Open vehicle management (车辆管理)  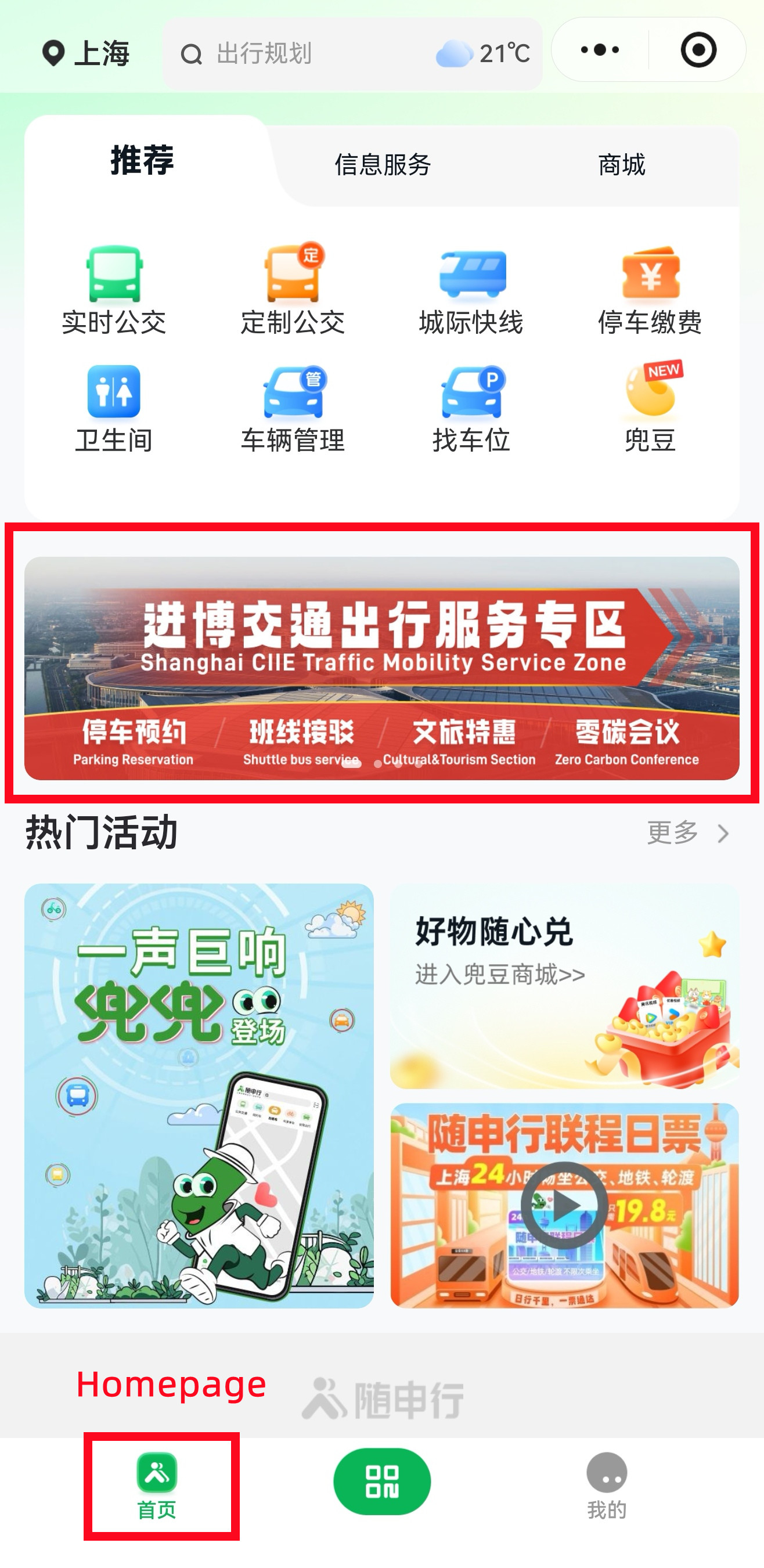click(x=293, y=405)
